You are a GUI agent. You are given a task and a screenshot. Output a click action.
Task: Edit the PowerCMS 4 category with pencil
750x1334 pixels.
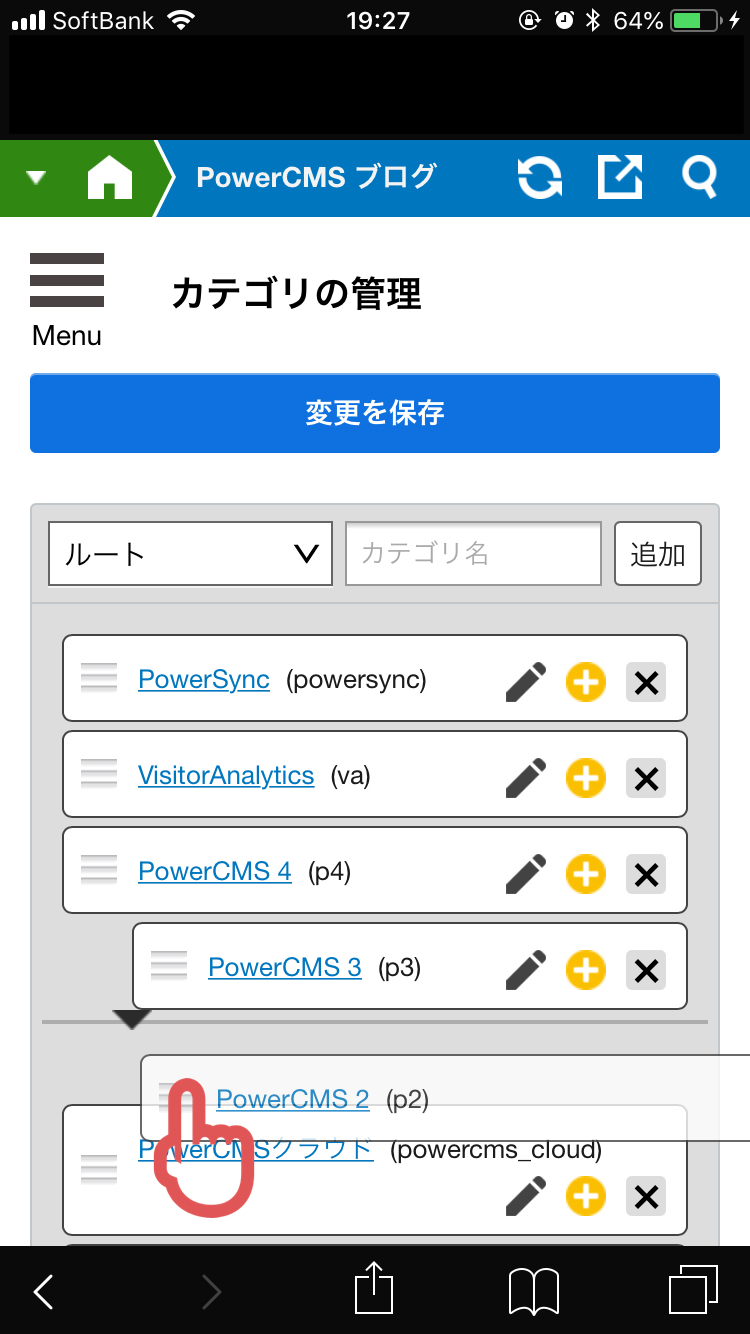(x=526, y=873)
